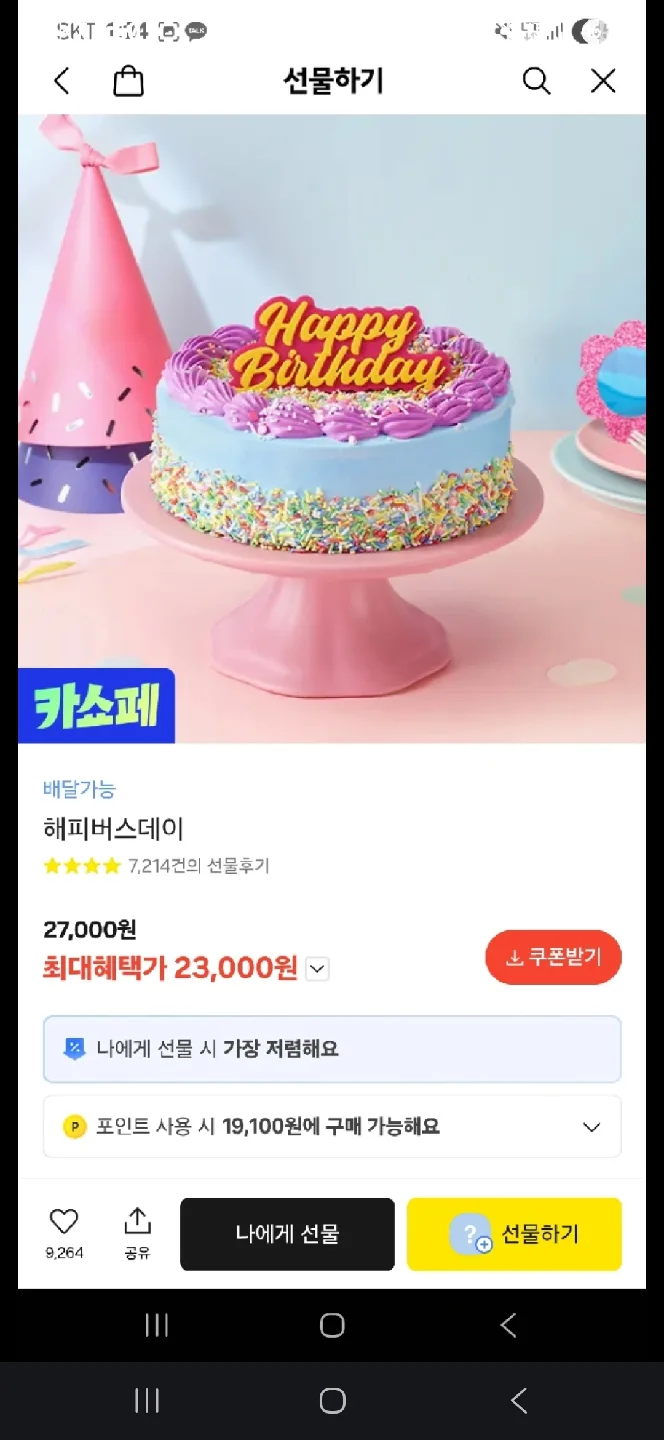Open the Happy Birthday cake product image
This screenshot has width=664, height=1440.
coord(332,430)
